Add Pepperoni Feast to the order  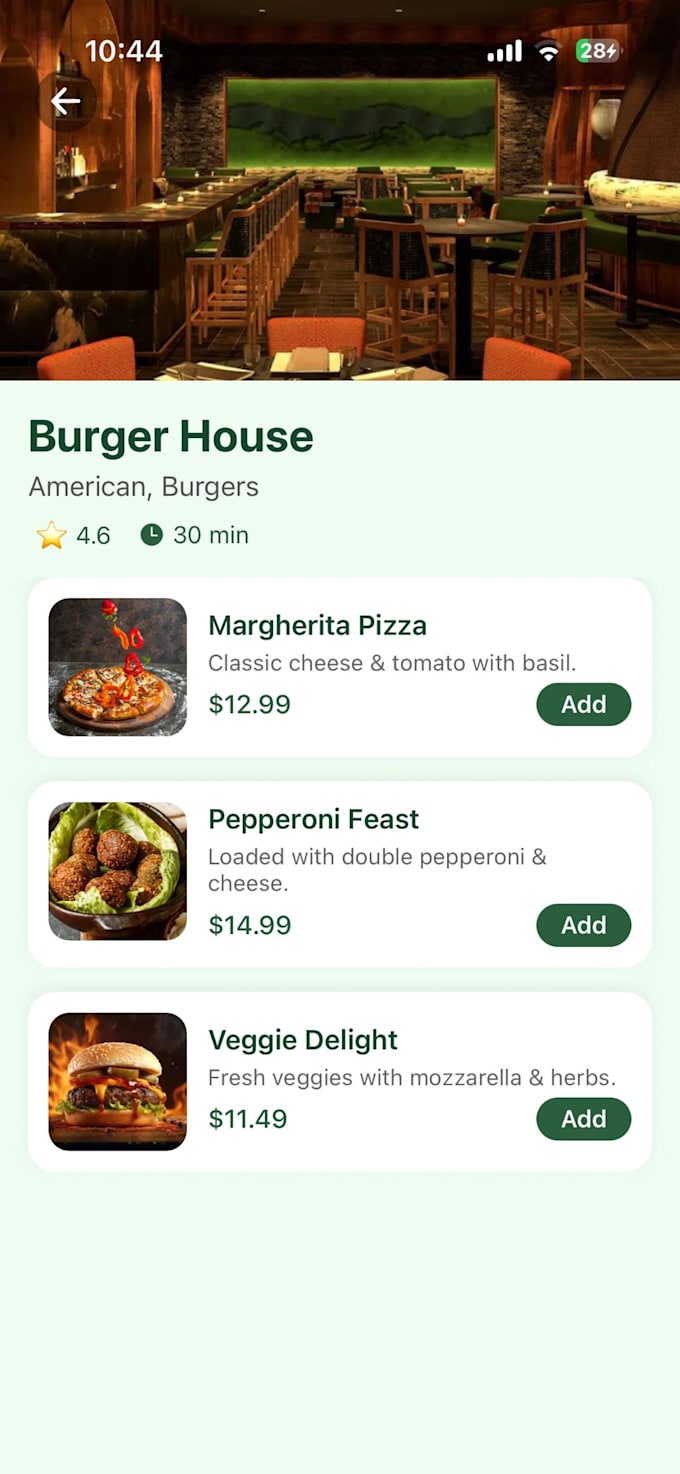click(583, 925)
